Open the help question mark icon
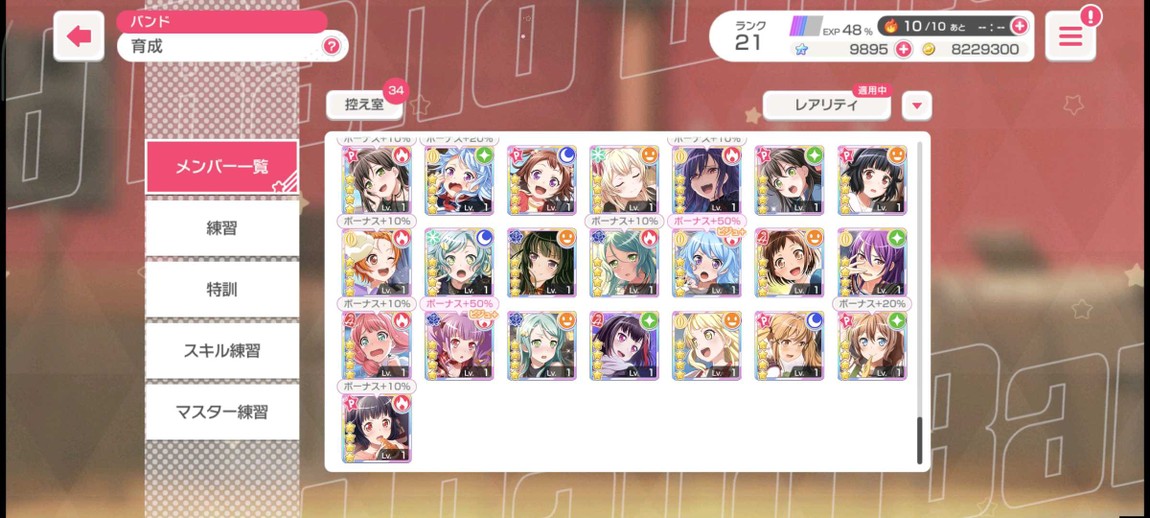 tap(331, 46)
